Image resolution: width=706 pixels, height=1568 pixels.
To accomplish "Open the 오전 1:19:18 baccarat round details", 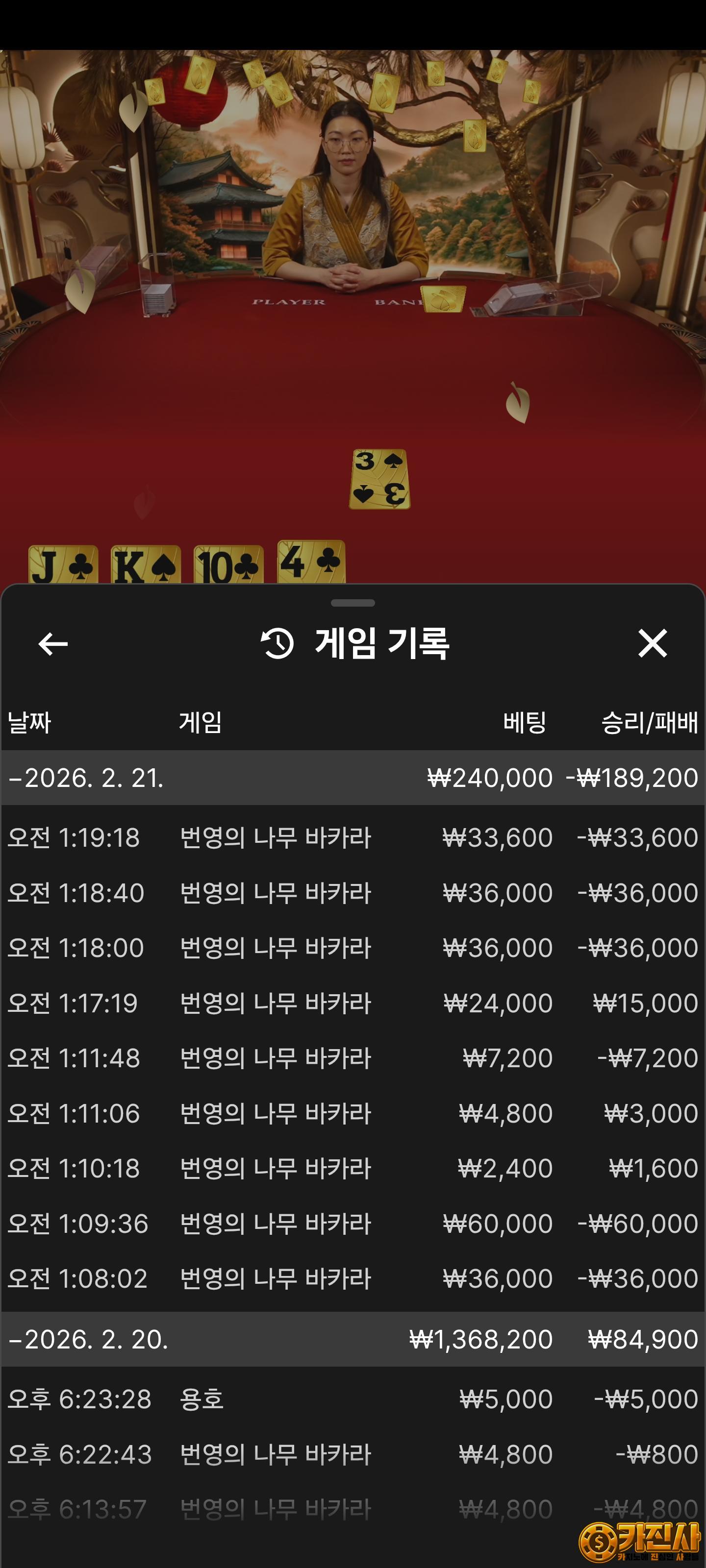I will click(353, 837).
